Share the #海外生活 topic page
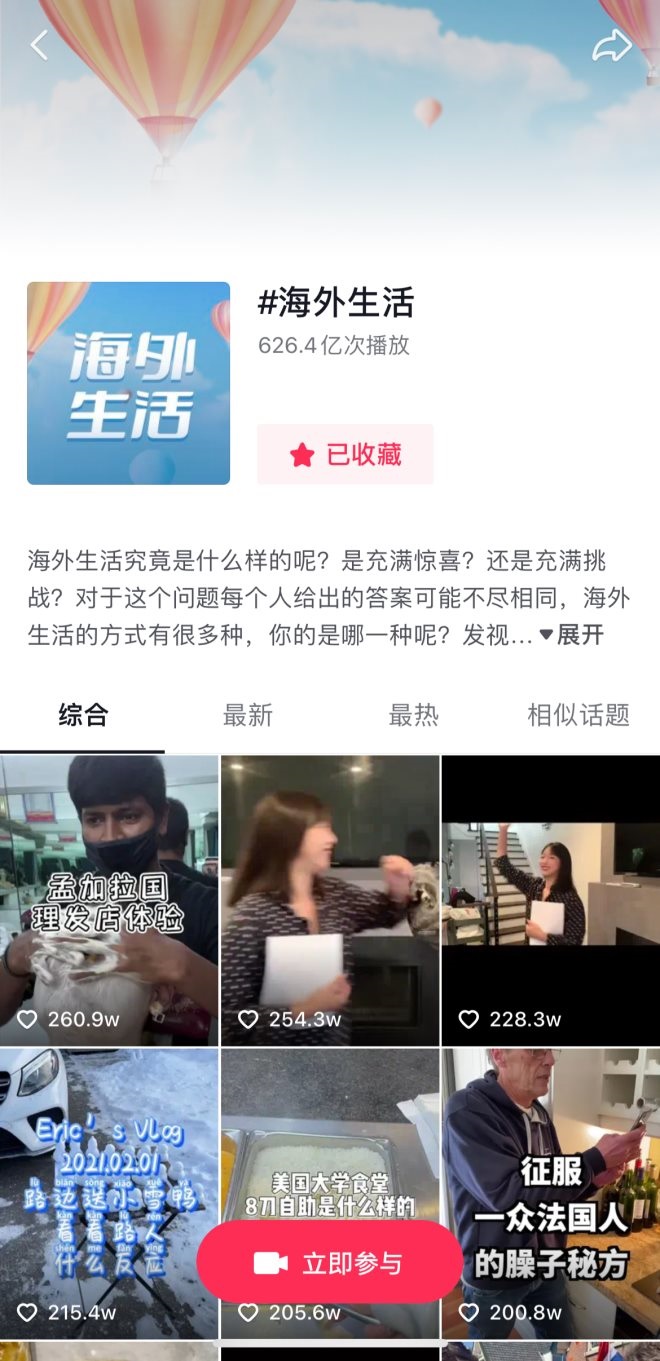Image resolution: width=660 pixels, height=1361 pixels. pyautogui.click(x=611, y=46)
